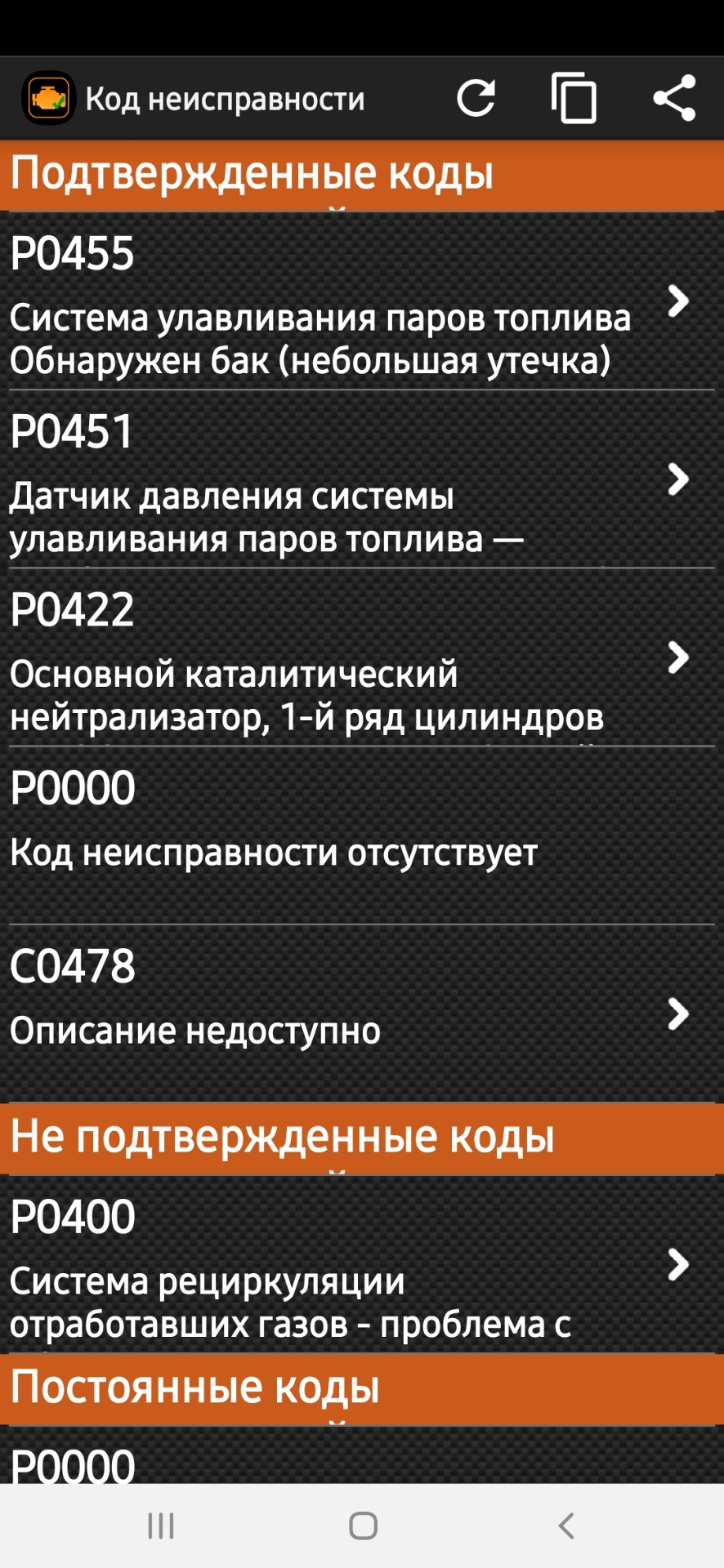724x1568 pixels.
Task: Open details for code P0455
Action: coord(361,302)
